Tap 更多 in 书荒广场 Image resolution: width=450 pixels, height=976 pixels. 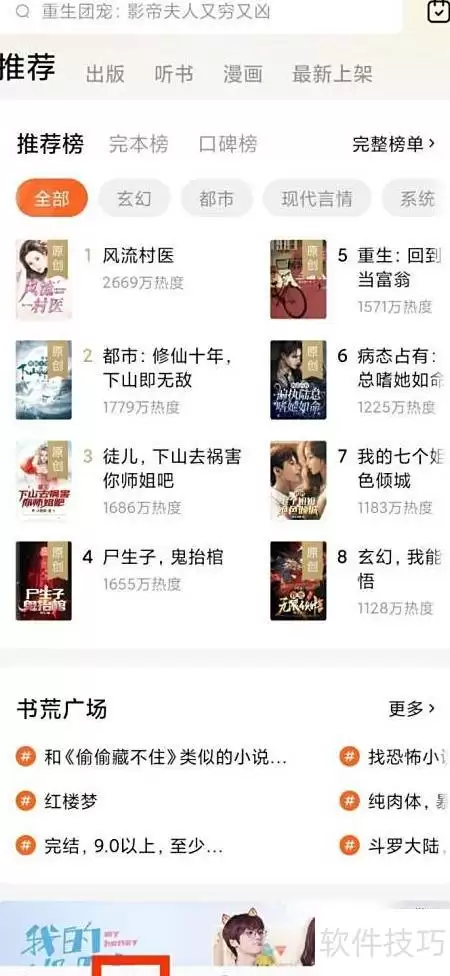point(411,708)
